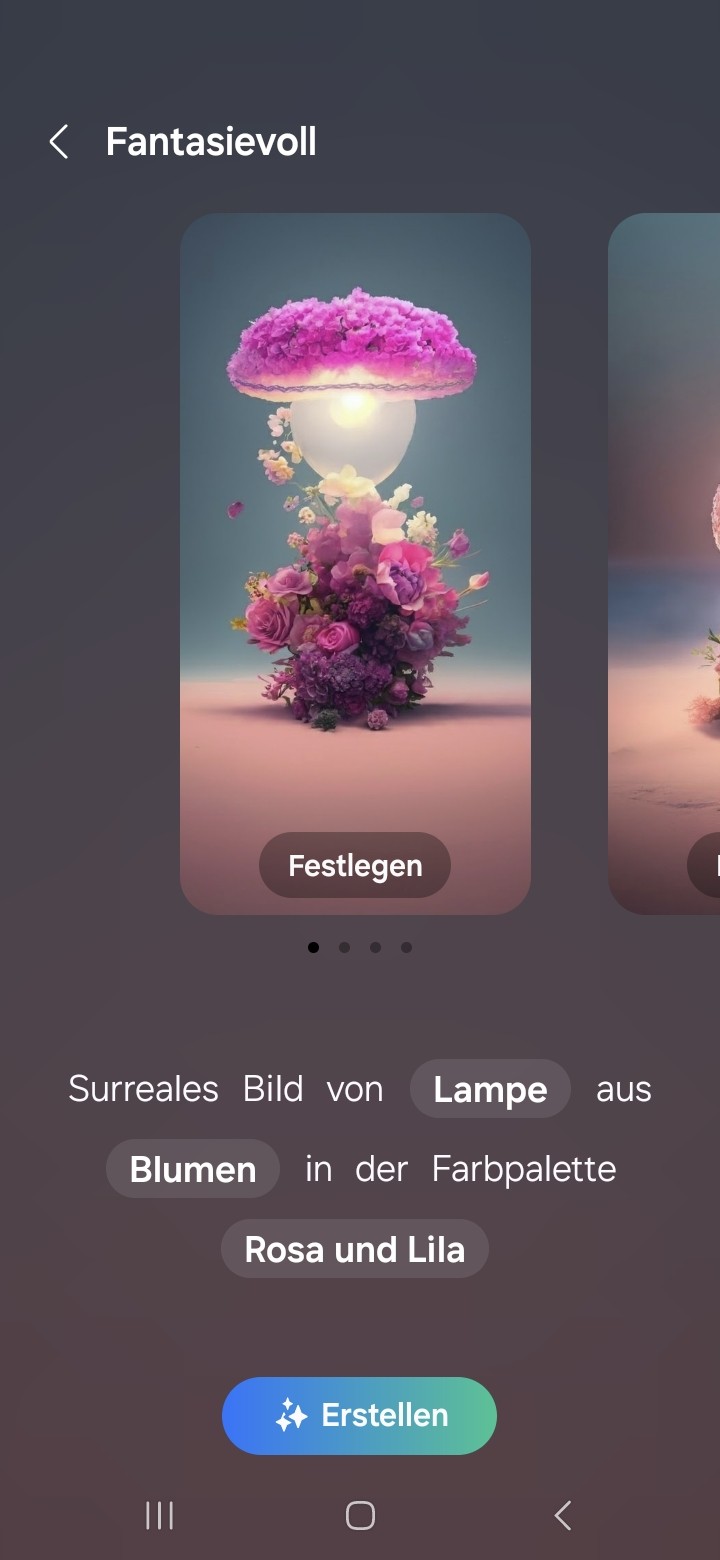This screenshot has width=720, height=1560.
Task: Tap Festlegen on the flower lamp wallpaper
Action: coord(355,866)
